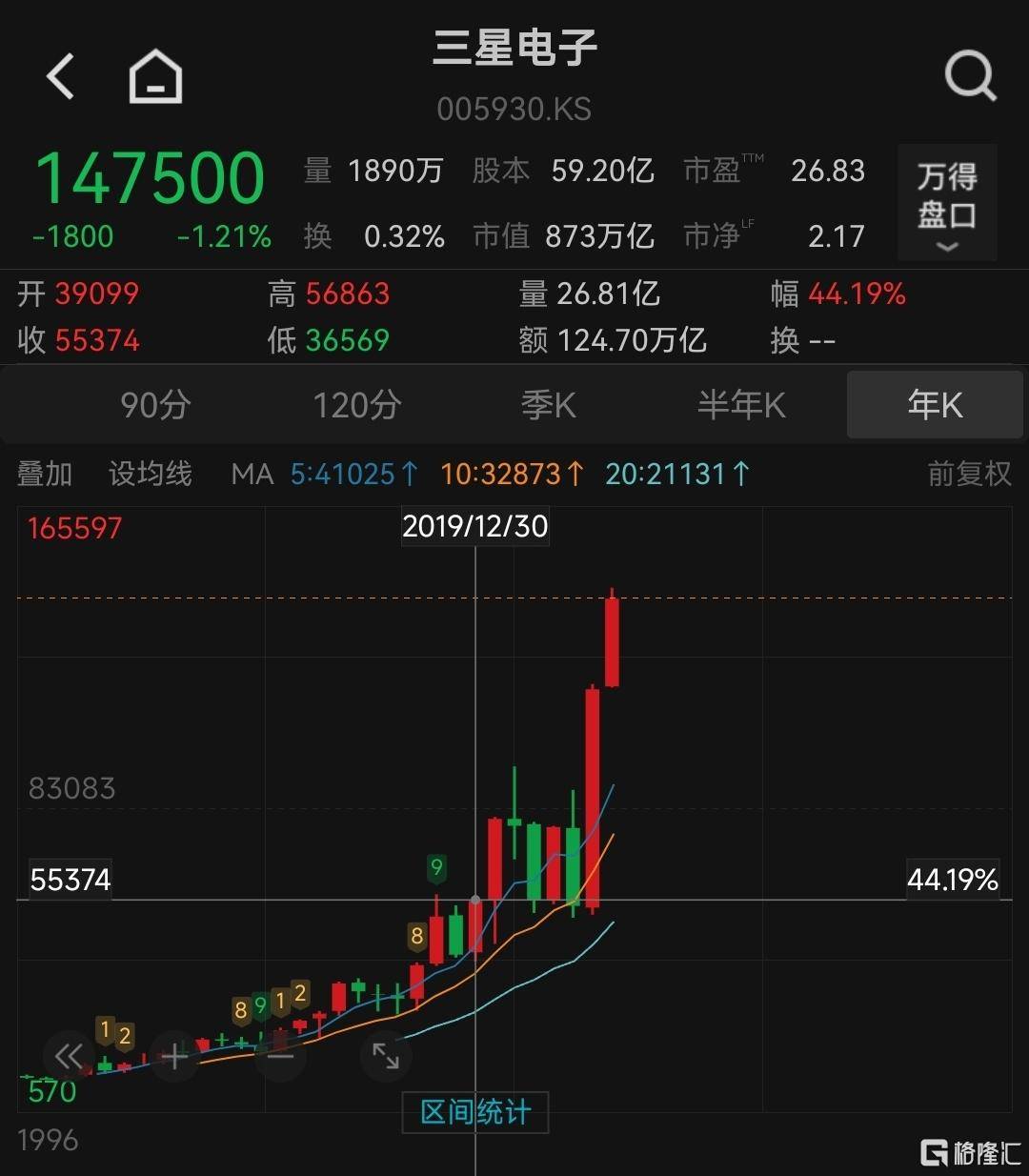Open 设均线 moving average settings
Screen dimensions: 1029x1176
(x=150, y=474)
